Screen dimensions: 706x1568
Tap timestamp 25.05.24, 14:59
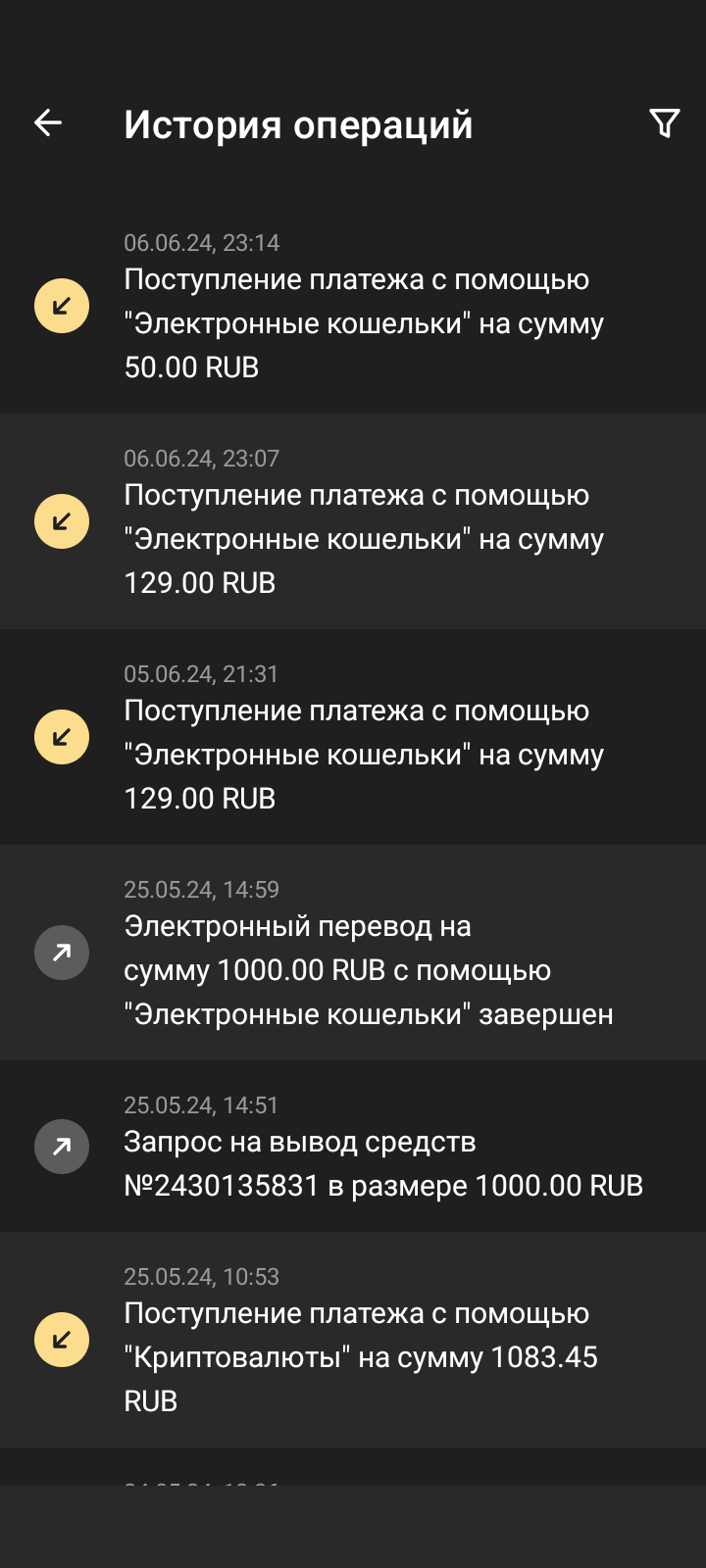click(200, 889)
